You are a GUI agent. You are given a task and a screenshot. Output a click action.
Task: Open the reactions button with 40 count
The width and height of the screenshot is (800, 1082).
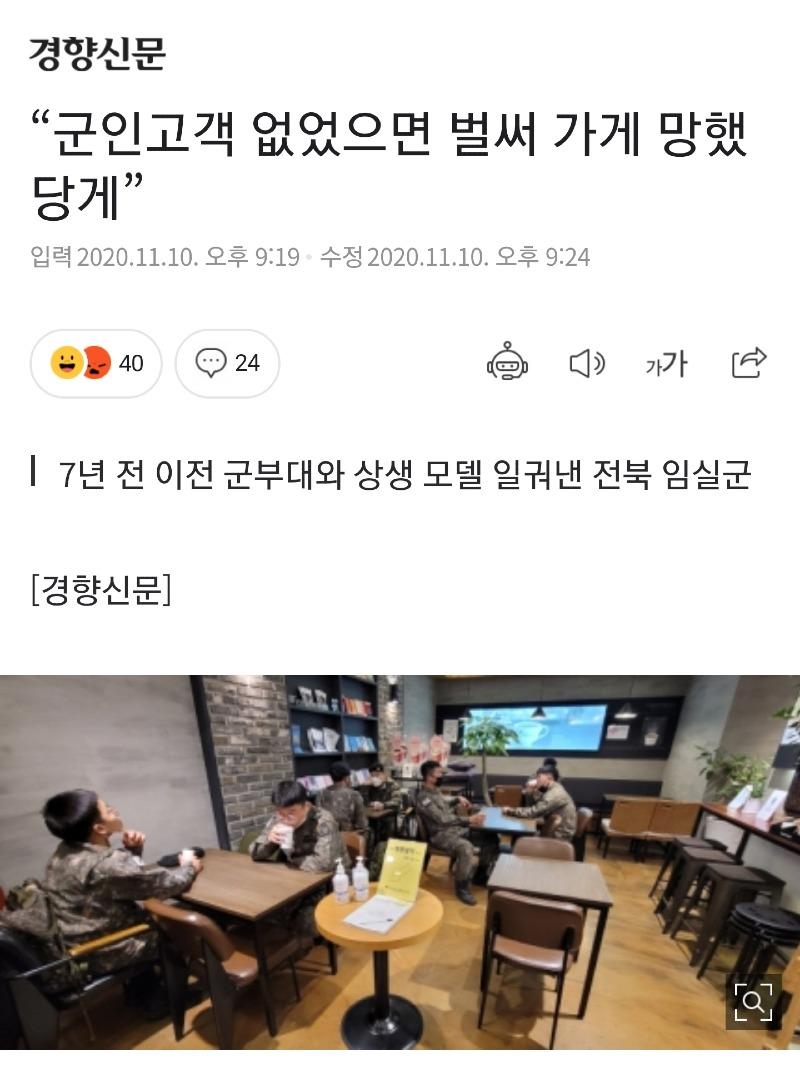(96, 363)
